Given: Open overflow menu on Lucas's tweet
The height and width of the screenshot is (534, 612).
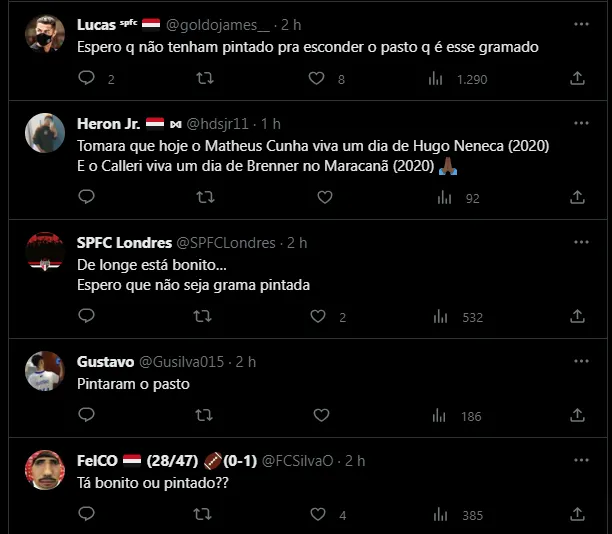Looking at the screenshot, I should point(581,23).
